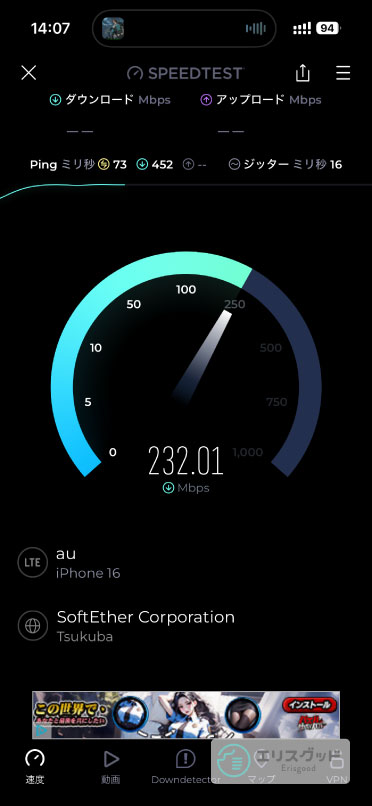372x806 pixels.
Task: Switch to the 速度 tab
Action: tap(35, 766)
